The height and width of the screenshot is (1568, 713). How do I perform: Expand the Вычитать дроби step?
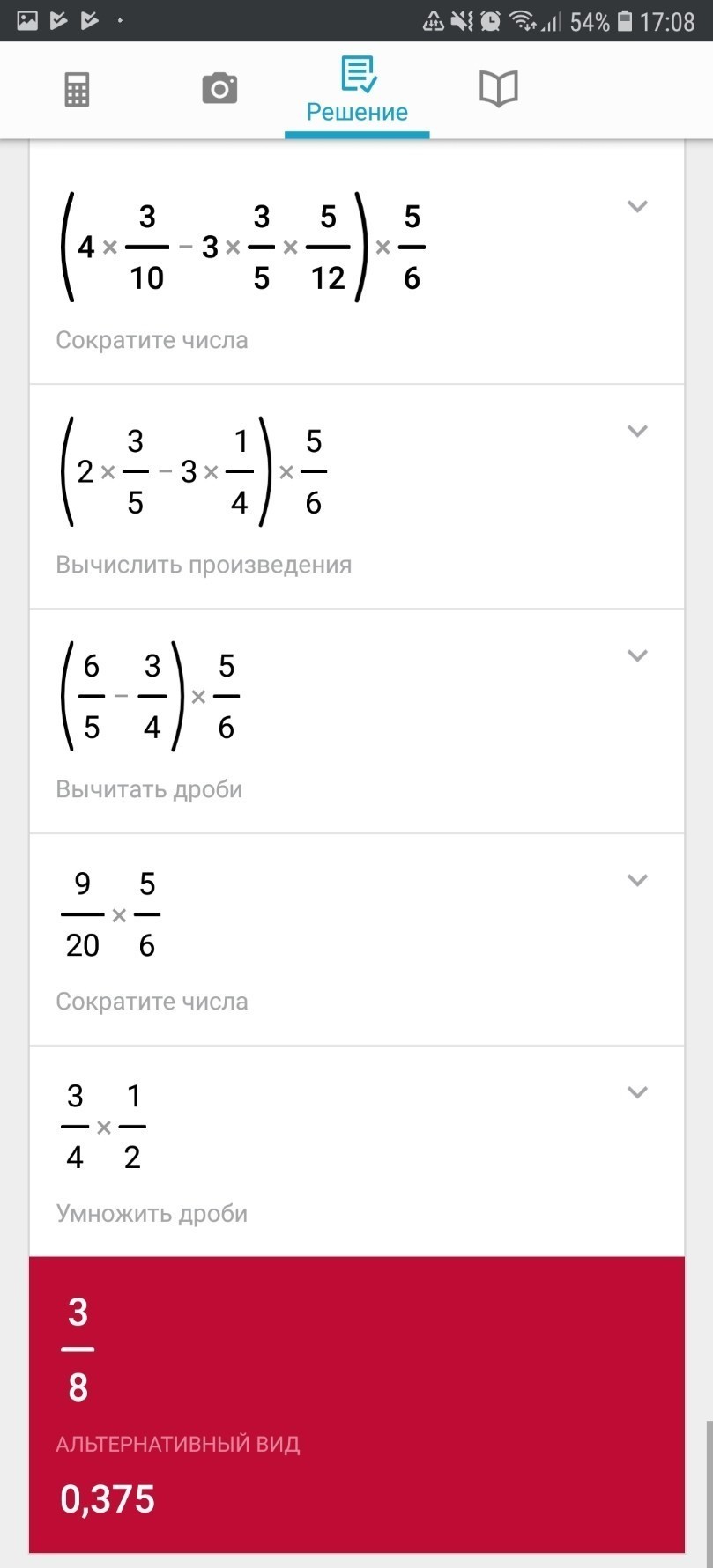pos(636,656)
